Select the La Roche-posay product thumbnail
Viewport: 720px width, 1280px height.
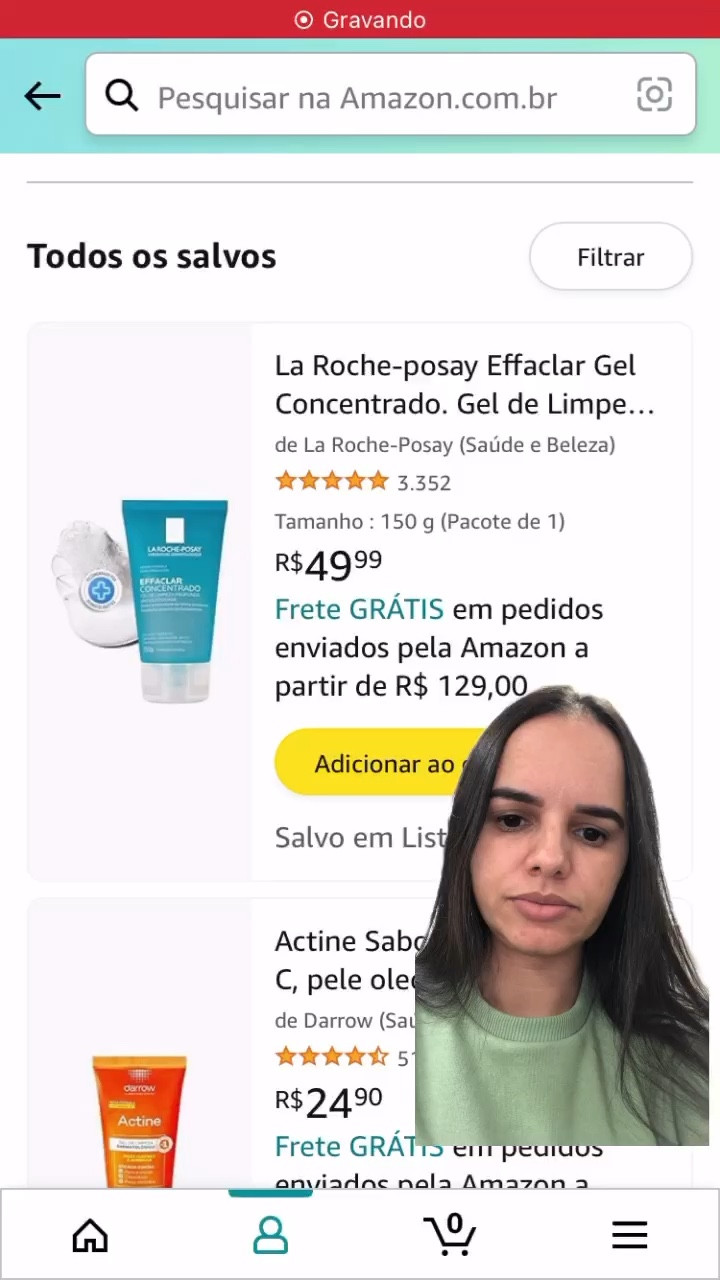pyautogui.click(x=139, y=600)
